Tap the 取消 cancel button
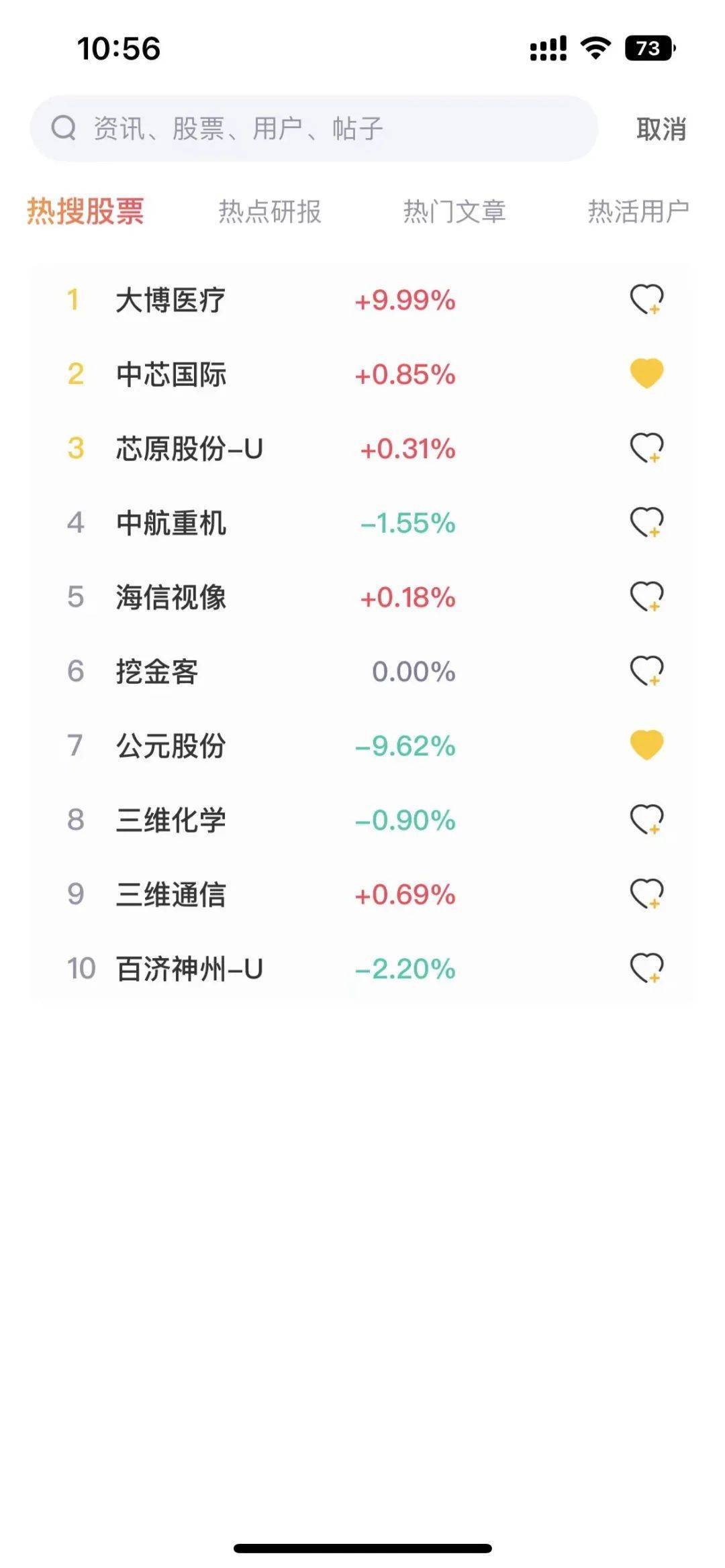725x1568 pixels. [661, 129]
